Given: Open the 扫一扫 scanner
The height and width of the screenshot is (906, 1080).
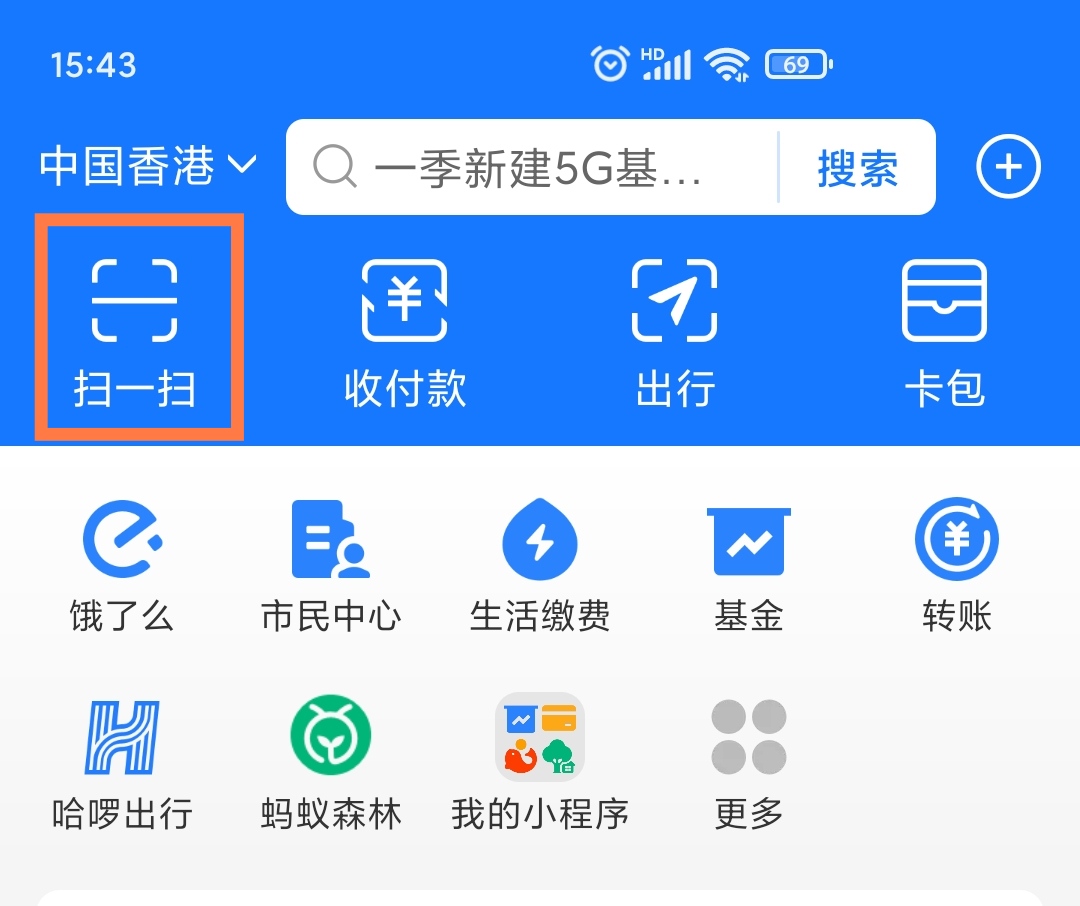Looking at the screenshot, I should (135, 330).
